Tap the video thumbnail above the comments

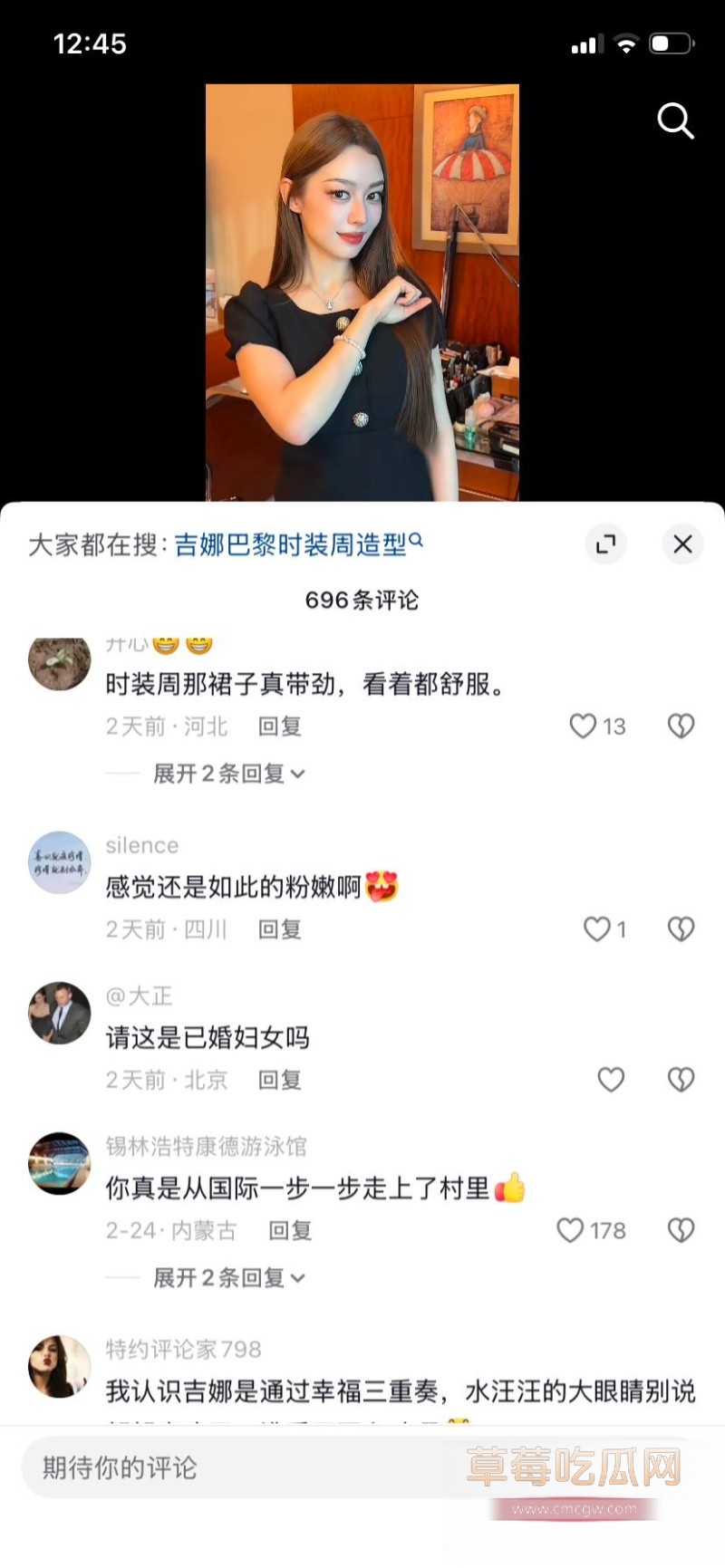coord(362,290)
